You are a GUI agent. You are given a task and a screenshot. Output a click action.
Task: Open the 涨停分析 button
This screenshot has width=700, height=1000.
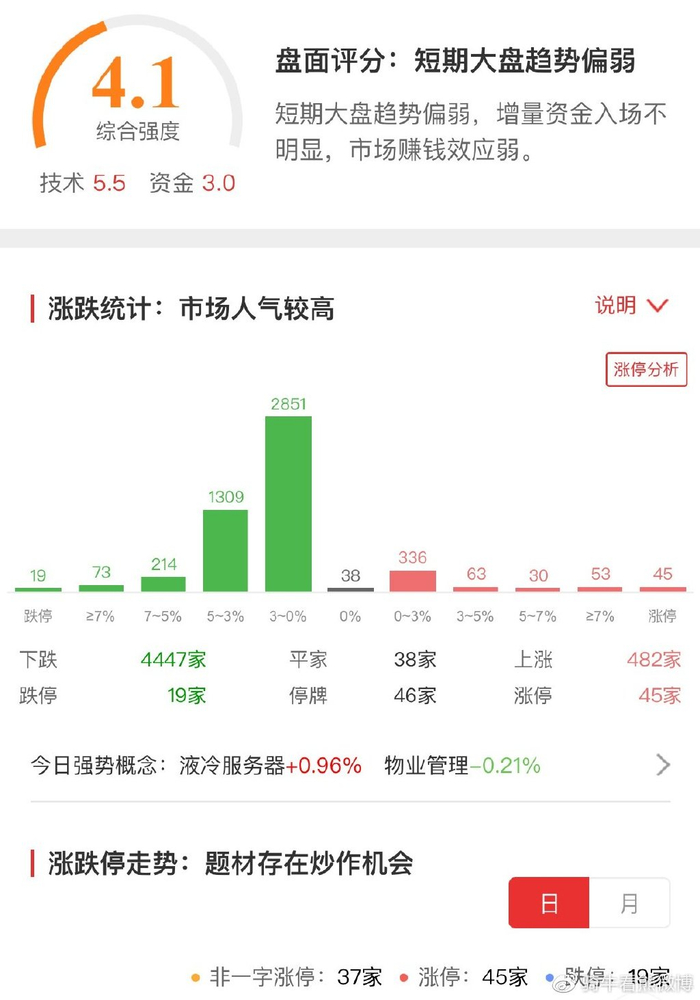point(646,369)
